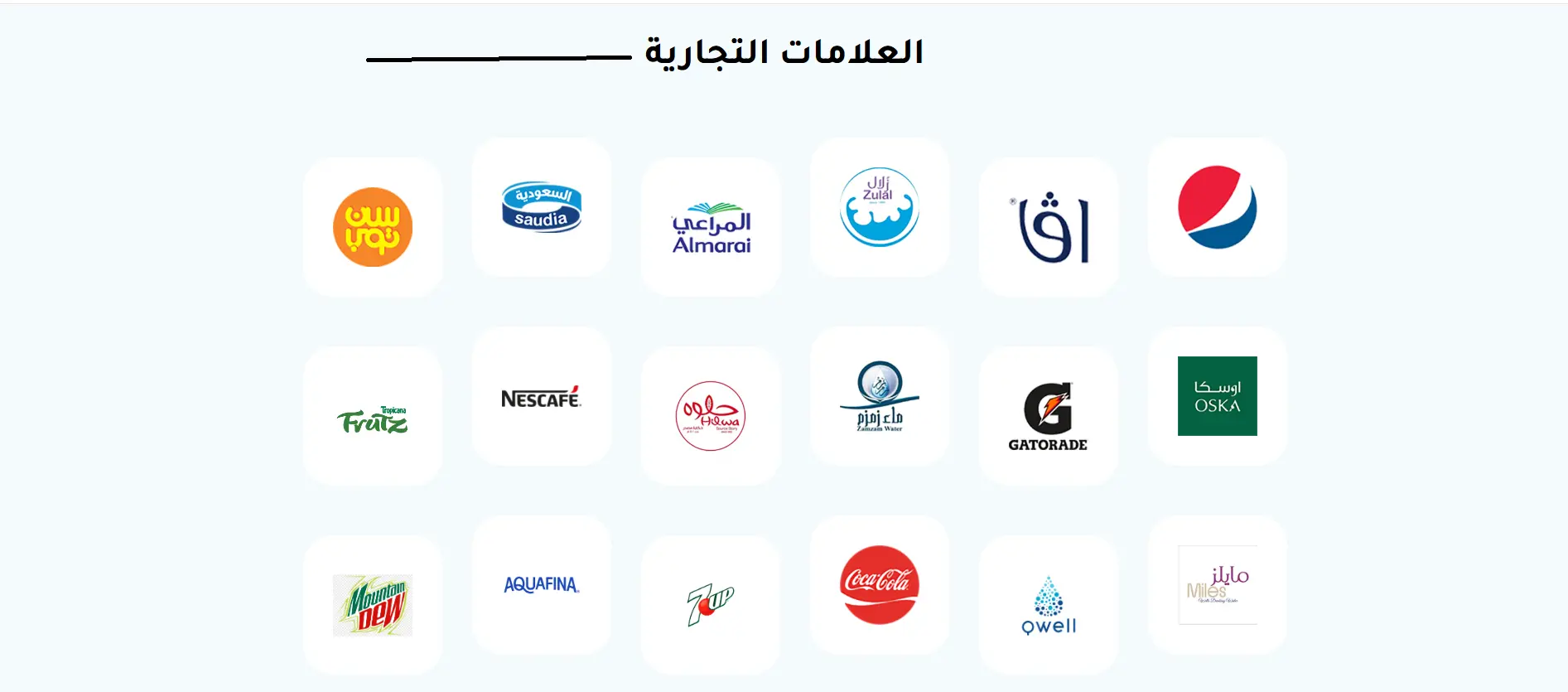Screen dimensions: 1568x692
Task: Open the Tropicana Frutz brand
Action: 373,417
